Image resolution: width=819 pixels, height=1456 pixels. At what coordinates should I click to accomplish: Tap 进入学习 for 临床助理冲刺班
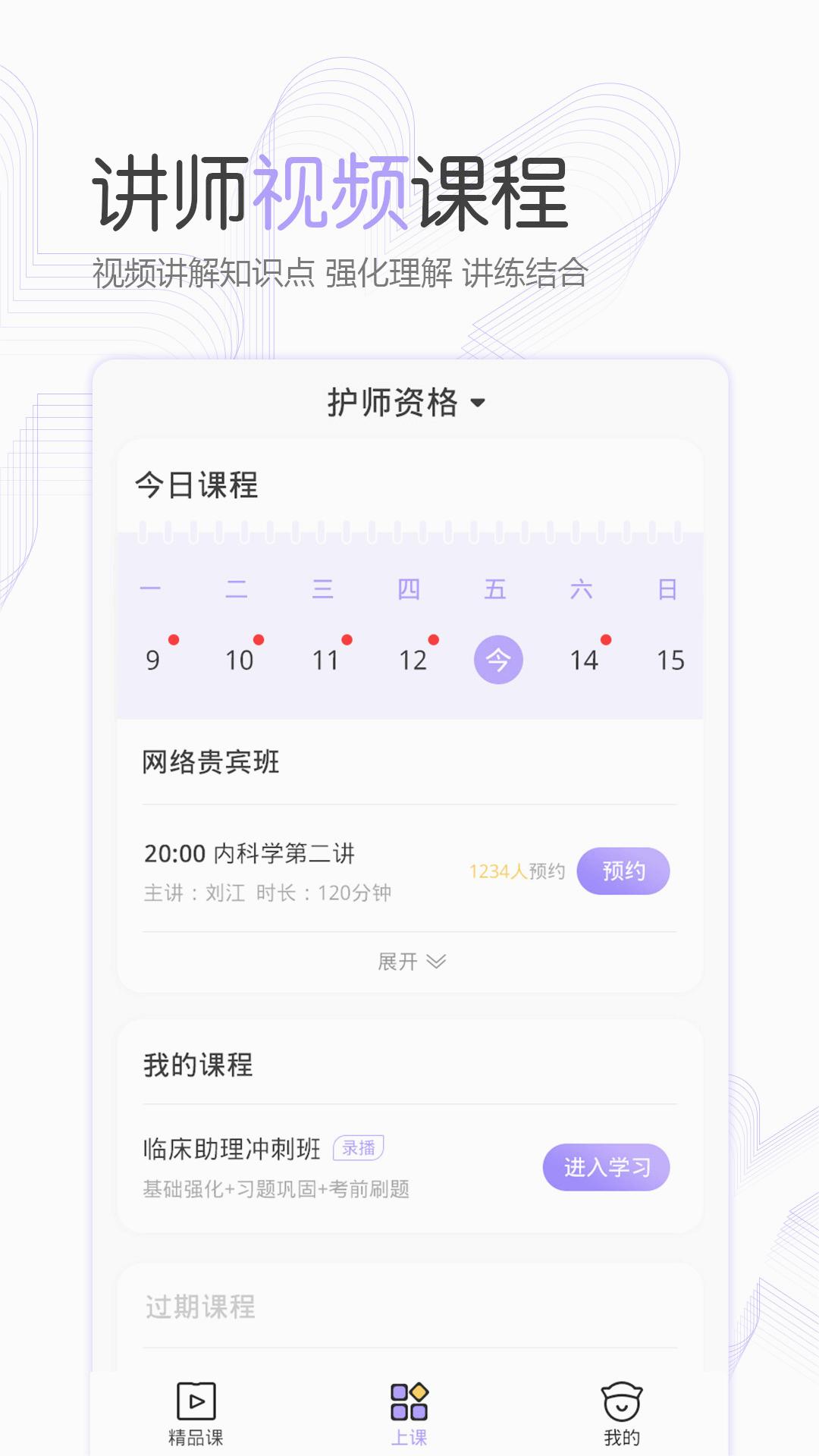tap(607, 1168)
